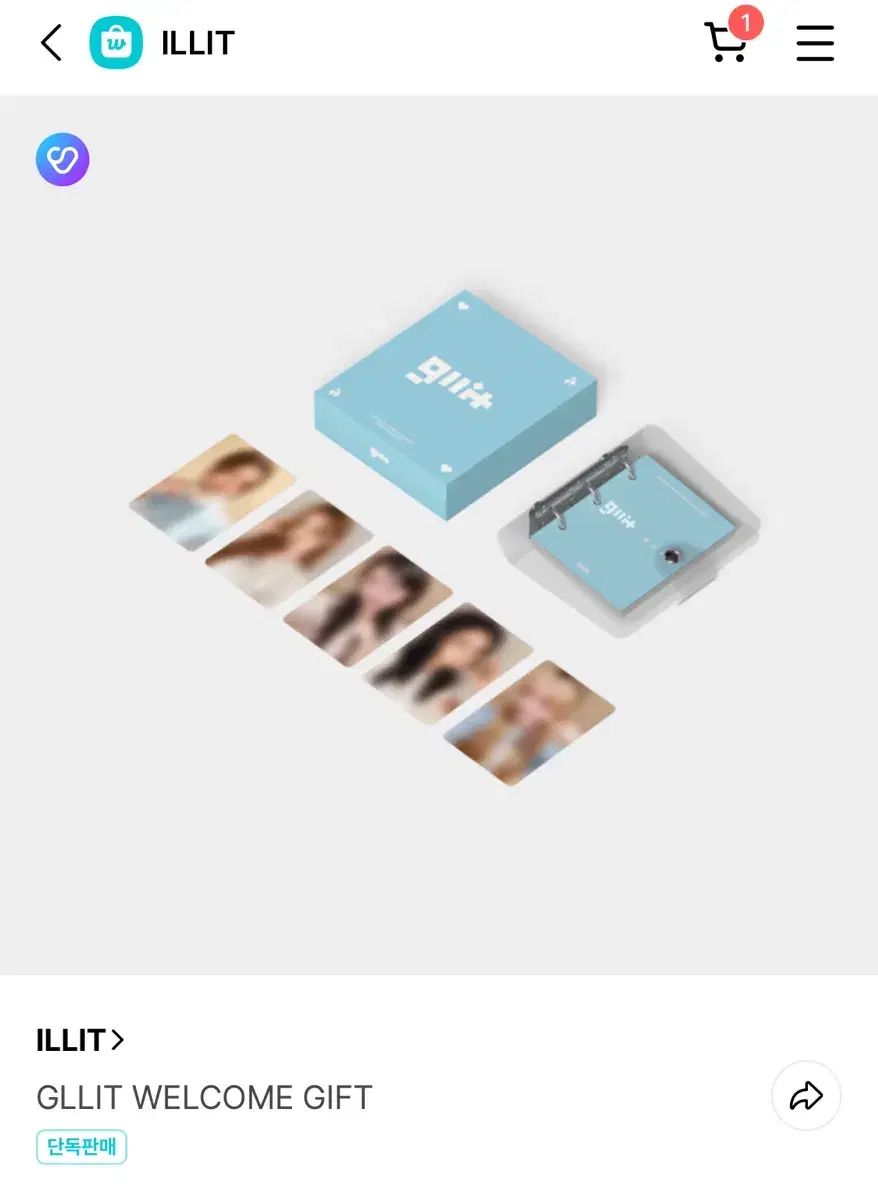
Task: Tap the share arrow icon beside product title
Action: 806,1096
